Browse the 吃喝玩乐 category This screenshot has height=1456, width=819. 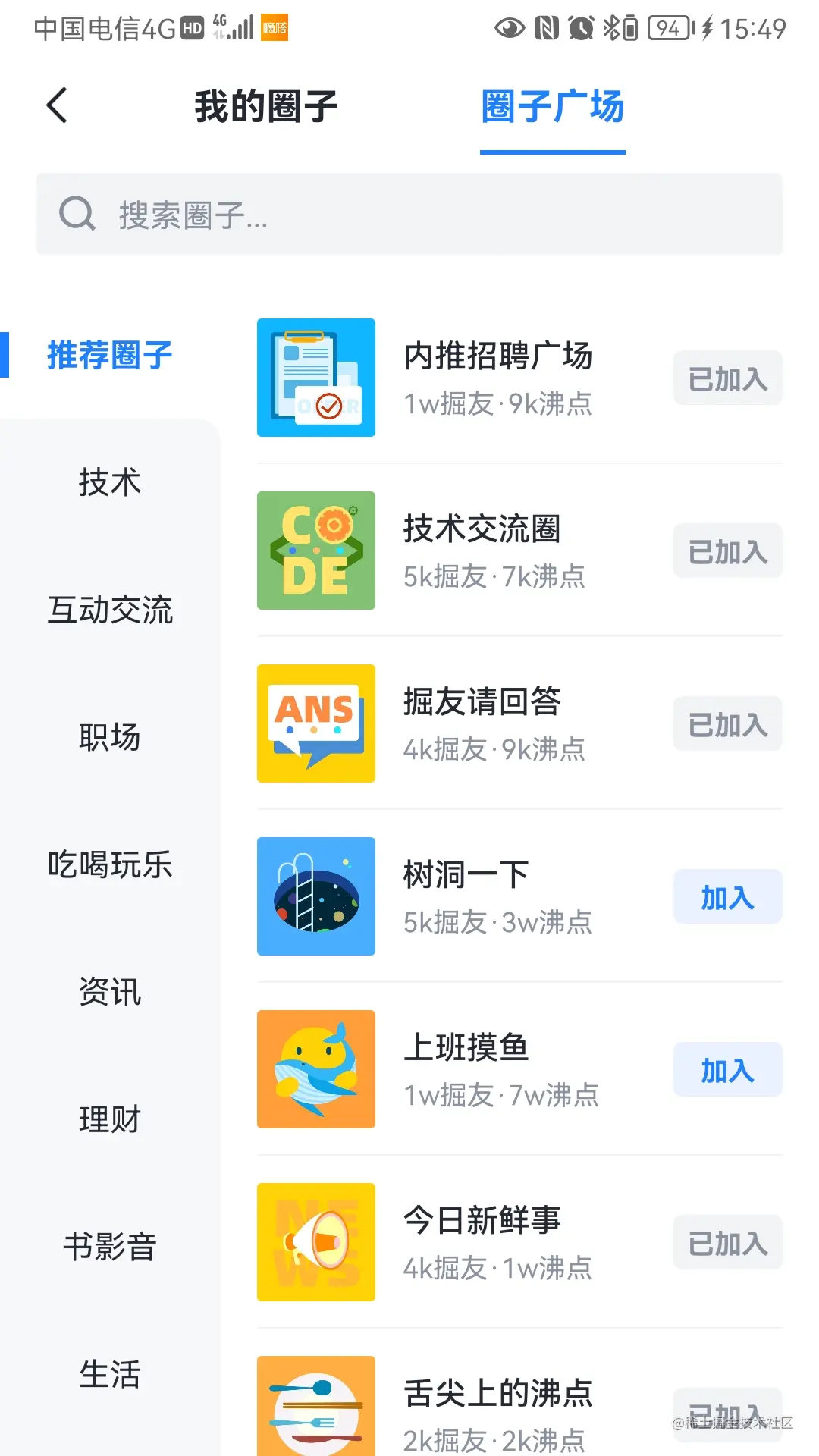click(110, 864)
